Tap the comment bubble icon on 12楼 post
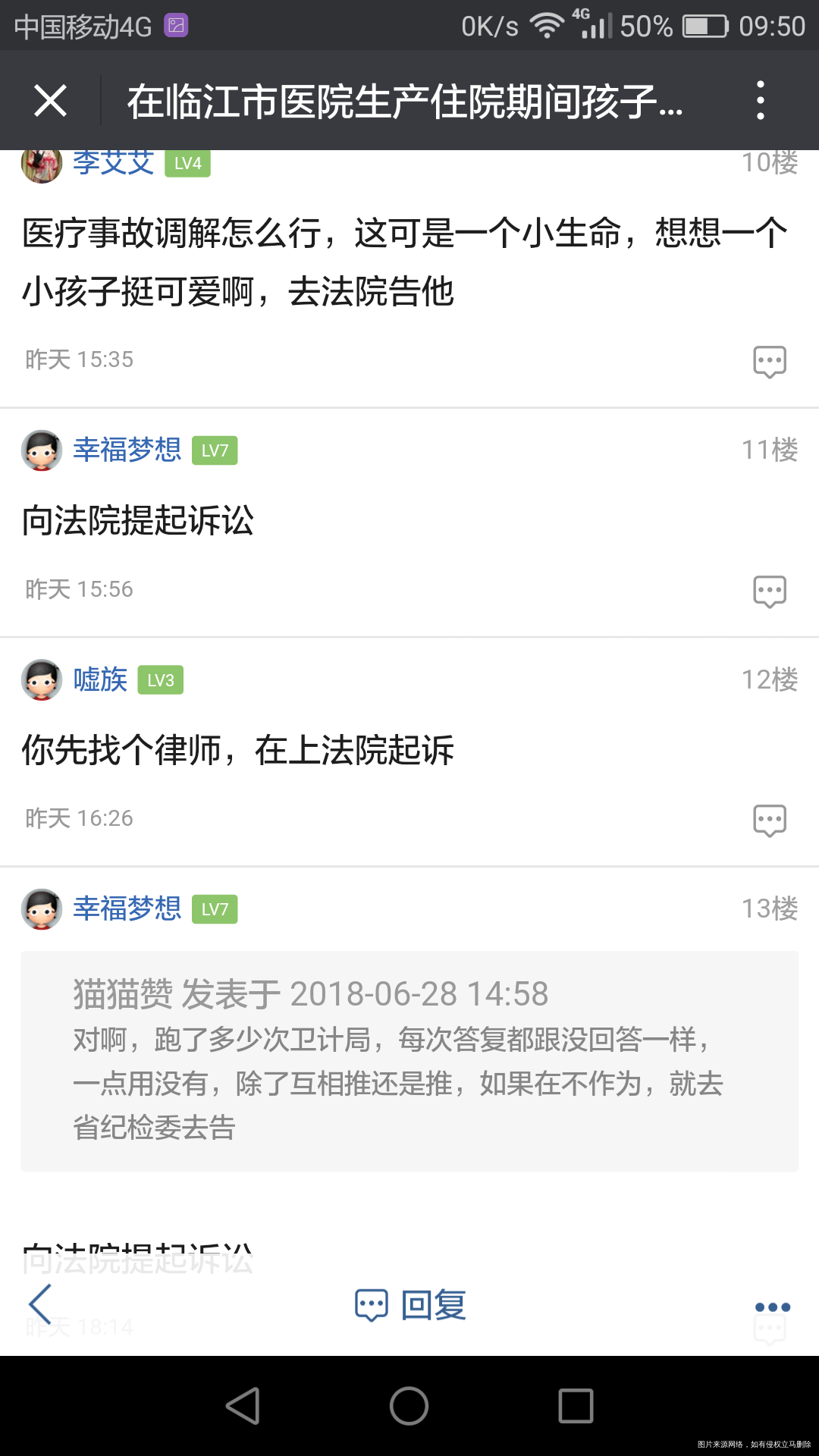Image resolution: width=819 pixels, height=1456 pixels. 769,820
